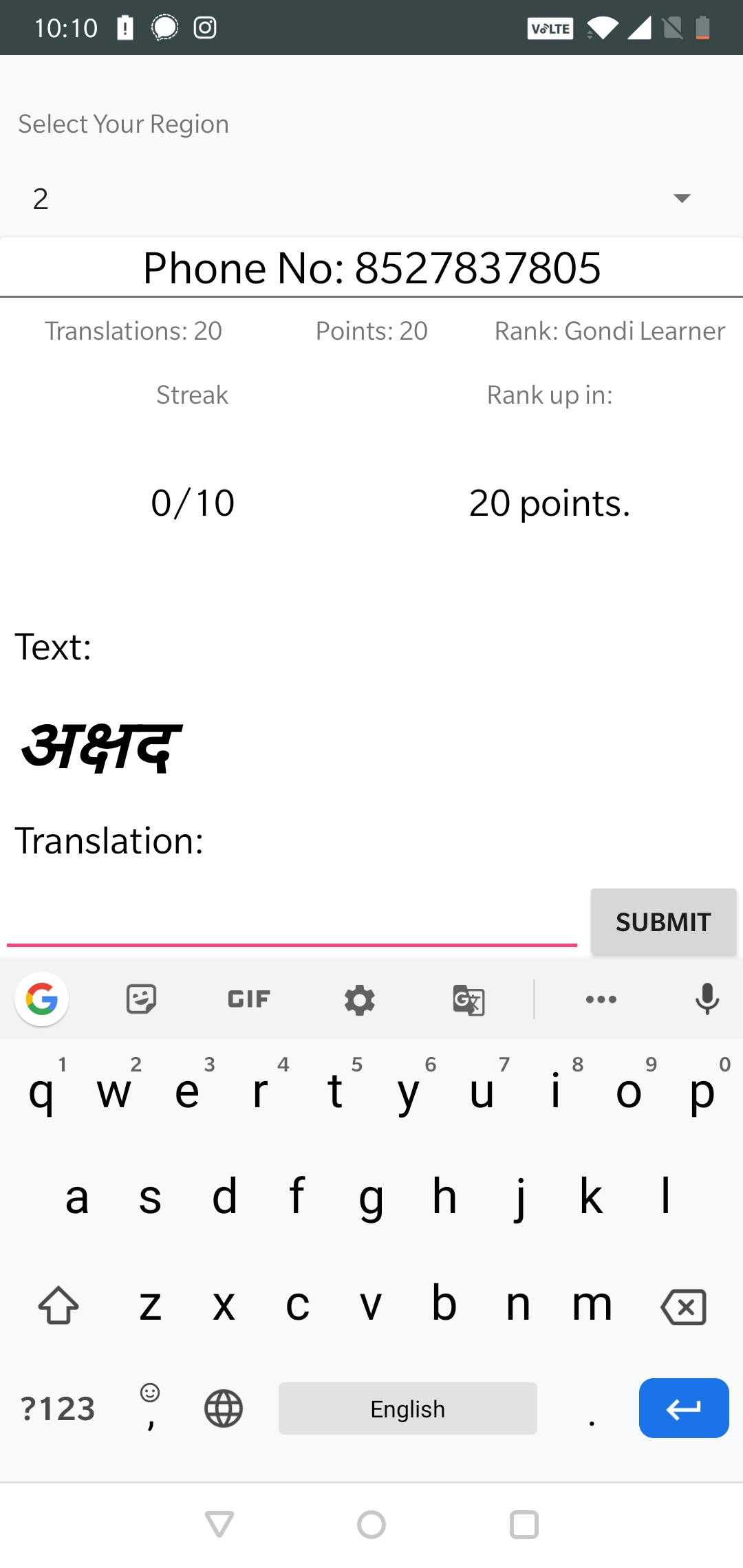Tap the SUBMIT button
743x1568 pixels.
tap(663, 922)
